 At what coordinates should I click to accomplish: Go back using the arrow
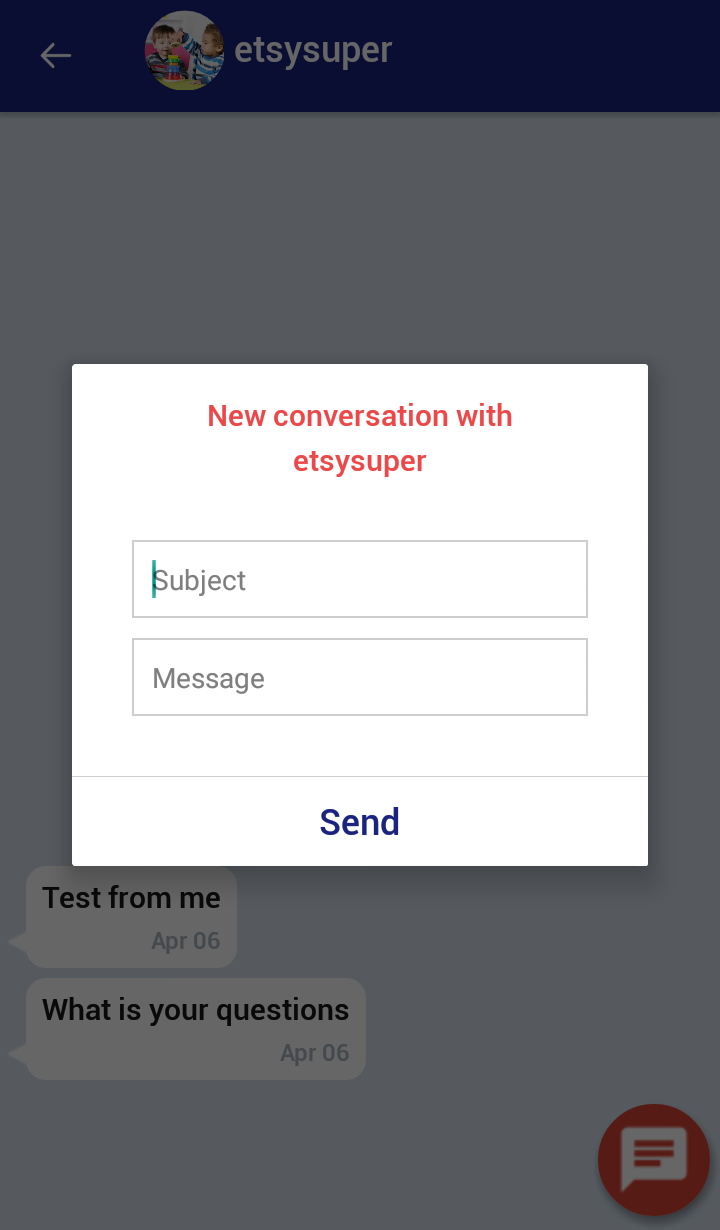[x=56, y=55]
